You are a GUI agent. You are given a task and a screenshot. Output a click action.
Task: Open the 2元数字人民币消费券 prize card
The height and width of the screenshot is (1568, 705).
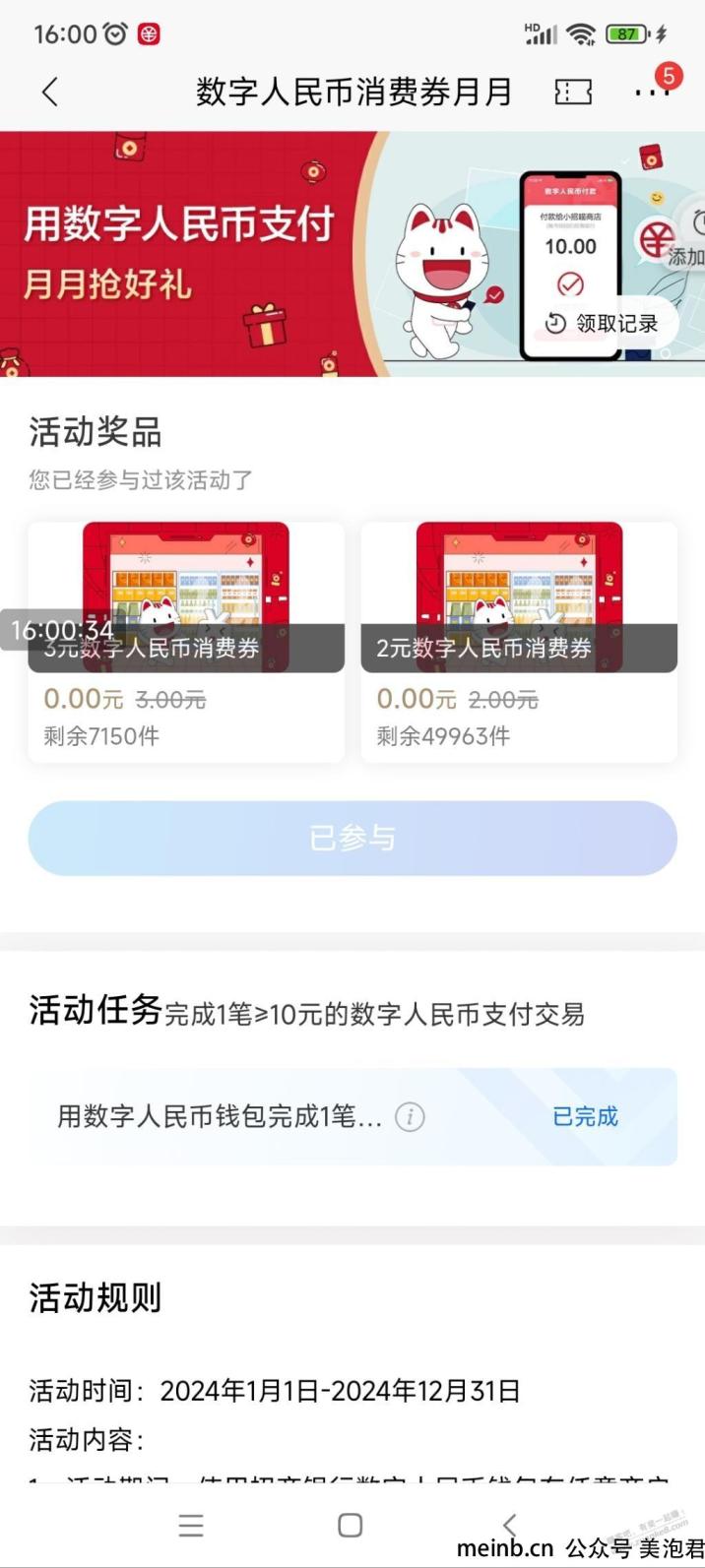point(519,640)
